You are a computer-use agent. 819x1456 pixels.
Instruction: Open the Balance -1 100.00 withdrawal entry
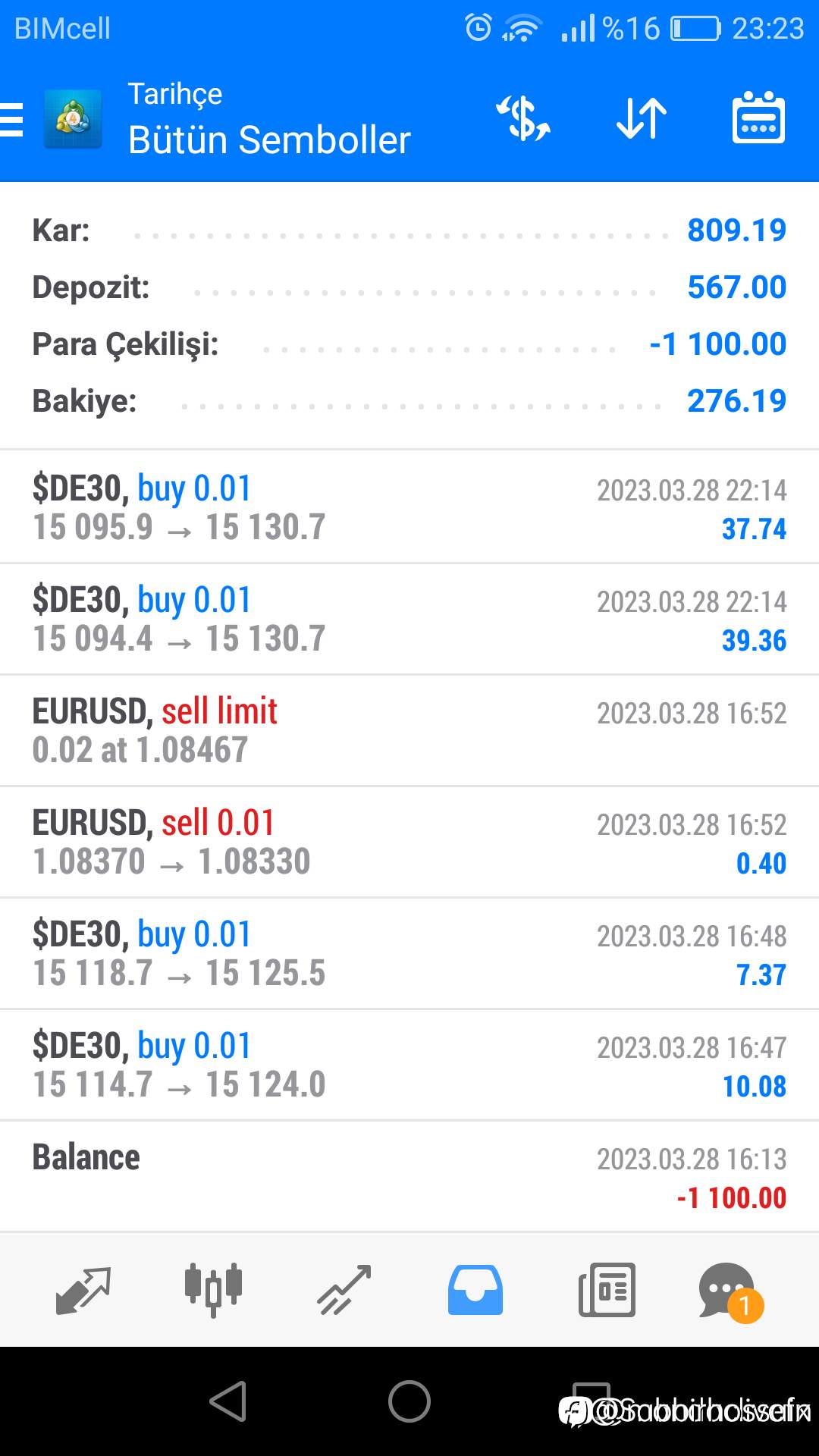[x=409, y=1176]
